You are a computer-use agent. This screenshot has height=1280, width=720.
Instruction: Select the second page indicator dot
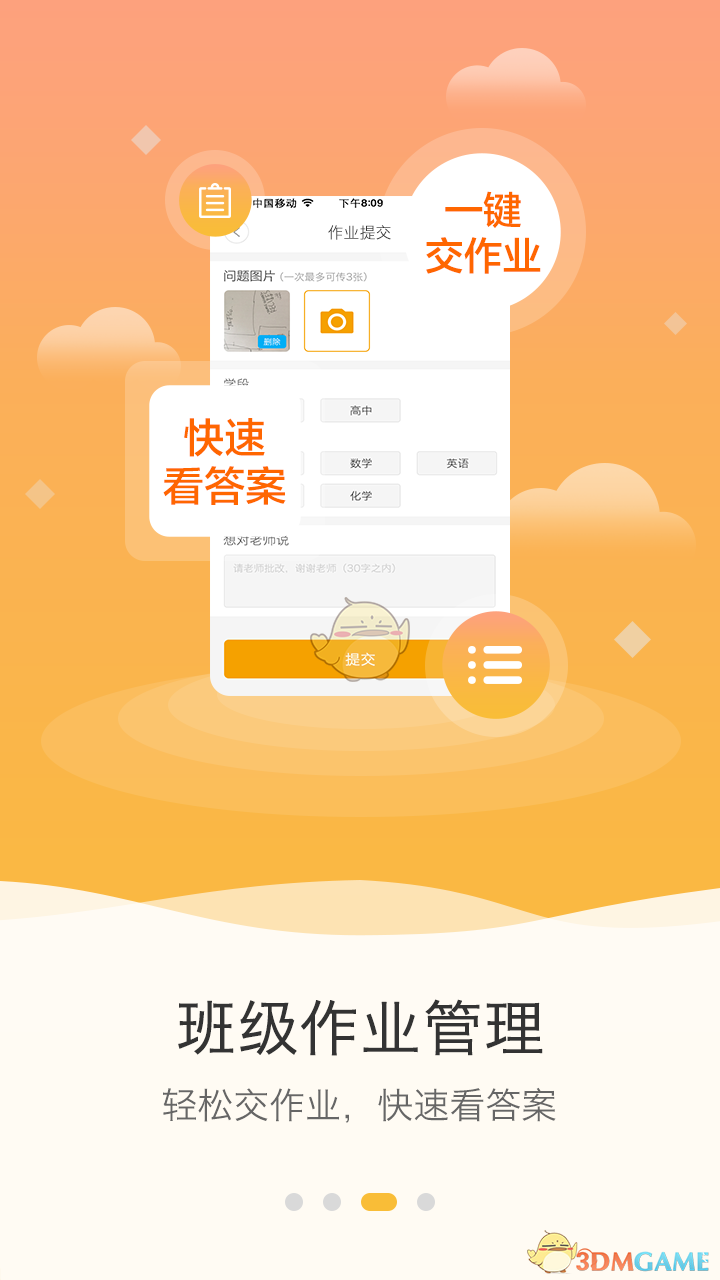(332, 1202)
